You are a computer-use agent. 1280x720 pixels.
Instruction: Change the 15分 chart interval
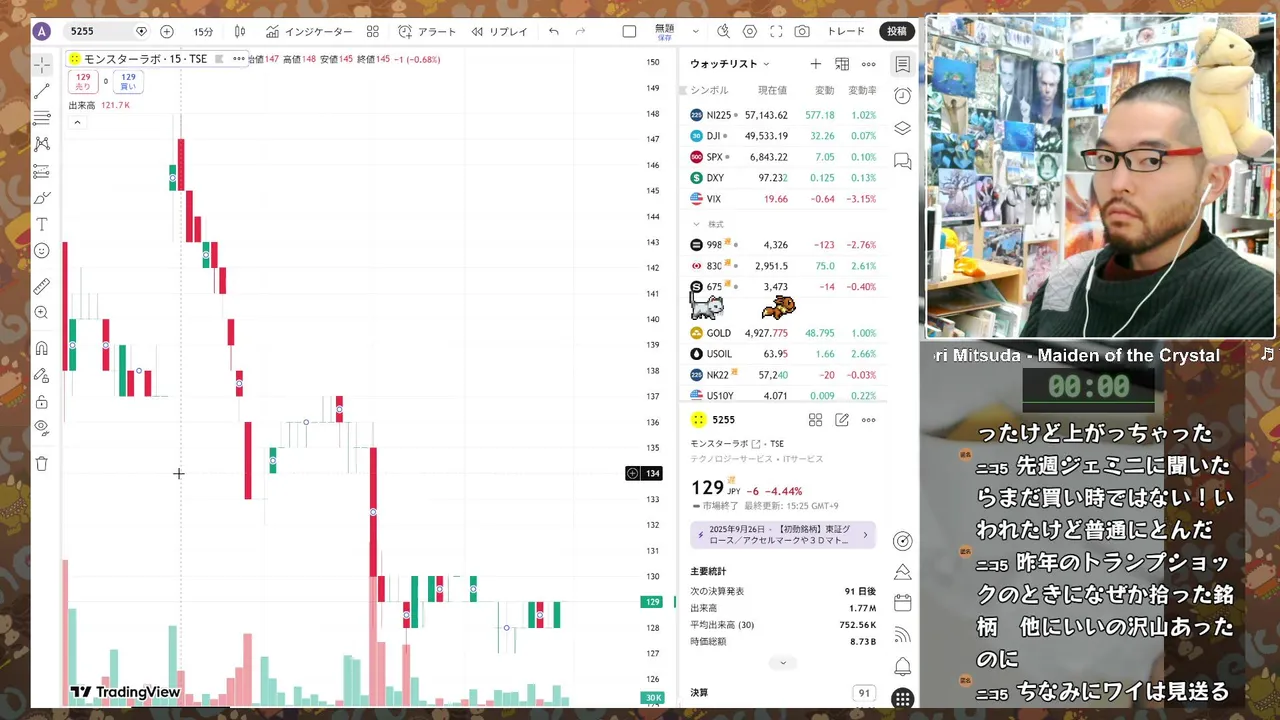203,32
